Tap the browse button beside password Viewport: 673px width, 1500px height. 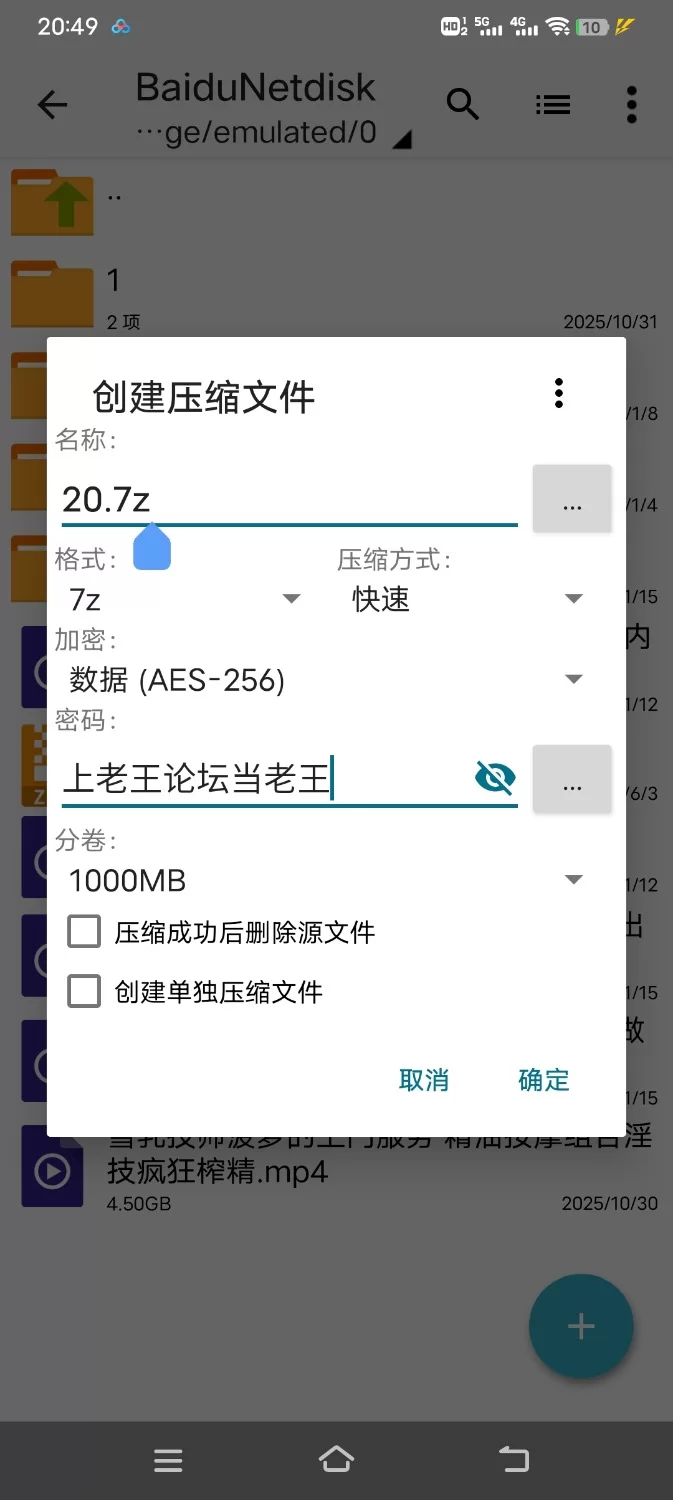pyautogui.click(x=571, y=779)
